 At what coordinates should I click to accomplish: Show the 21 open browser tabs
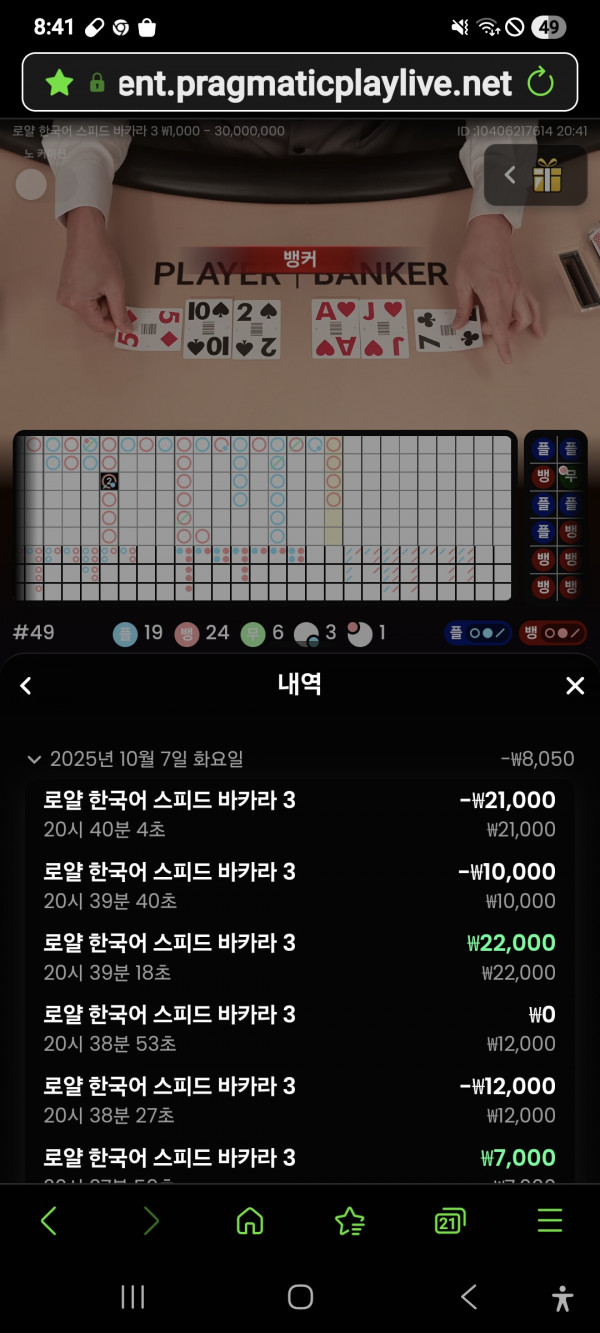(x=449, y=1220)
